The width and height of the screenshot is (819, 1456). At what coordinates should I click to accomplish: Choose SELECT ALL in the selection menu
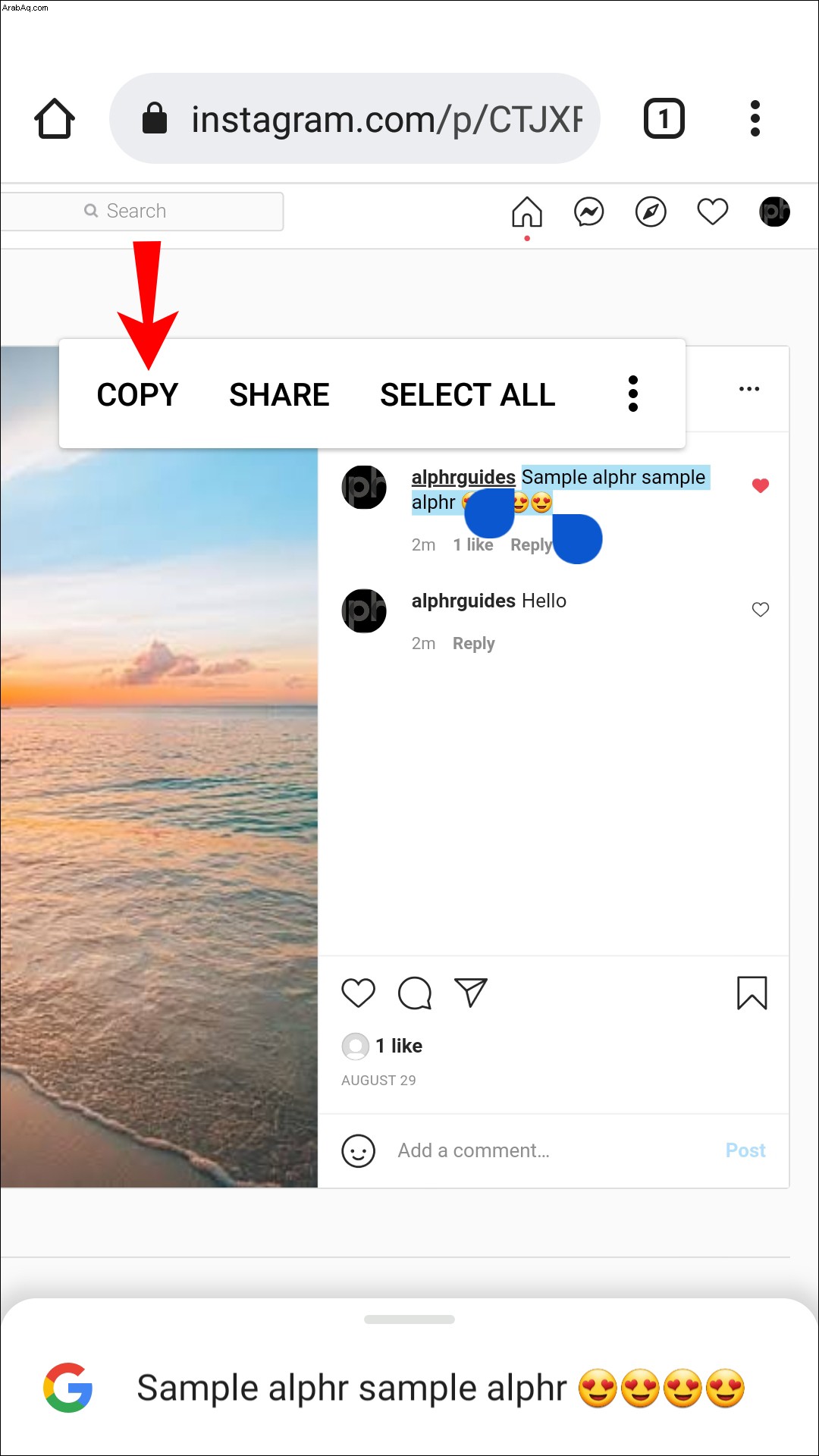coord(468,394)
